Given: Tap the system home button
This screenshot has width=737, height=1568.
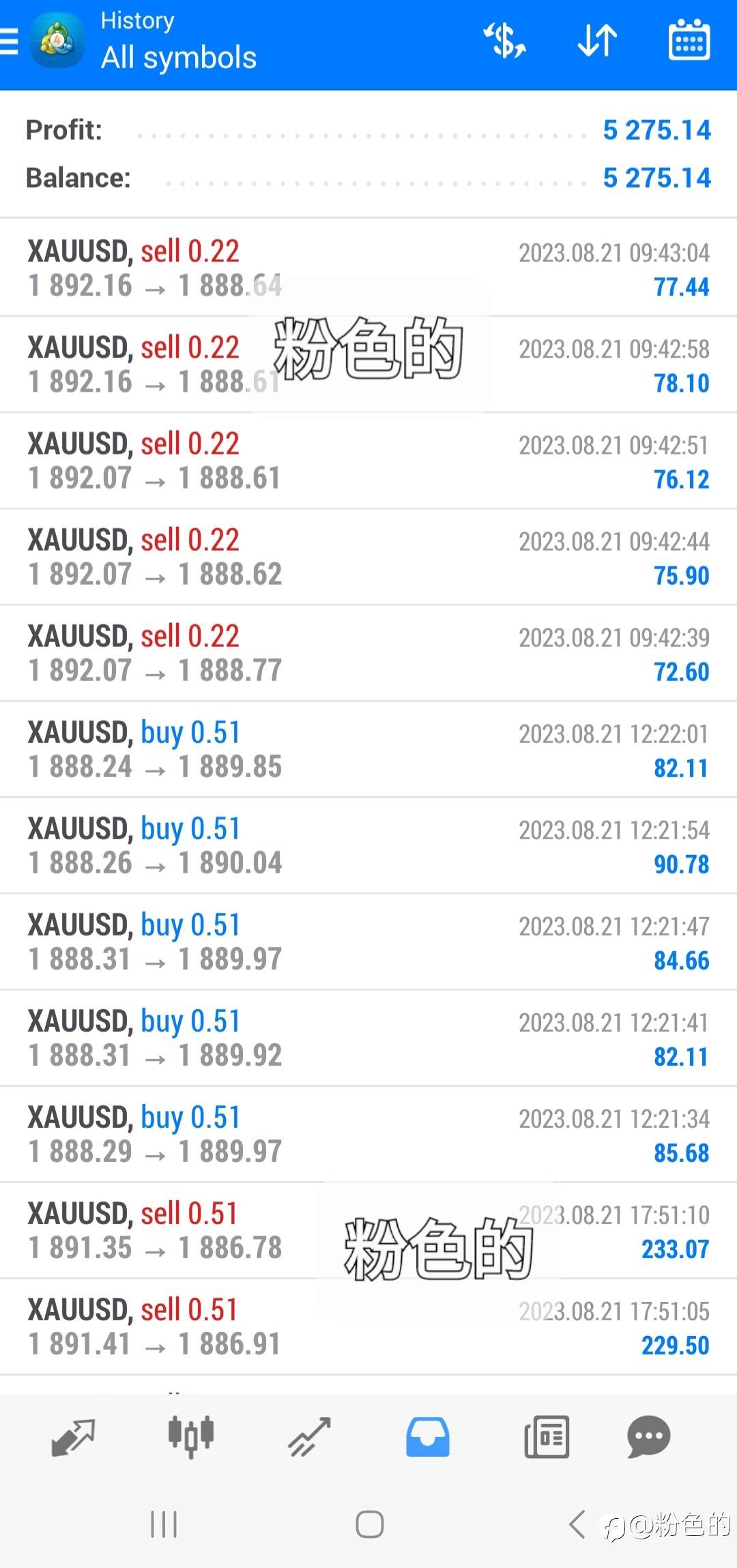Looking at the screenshot, I should tap(369, 1524).
